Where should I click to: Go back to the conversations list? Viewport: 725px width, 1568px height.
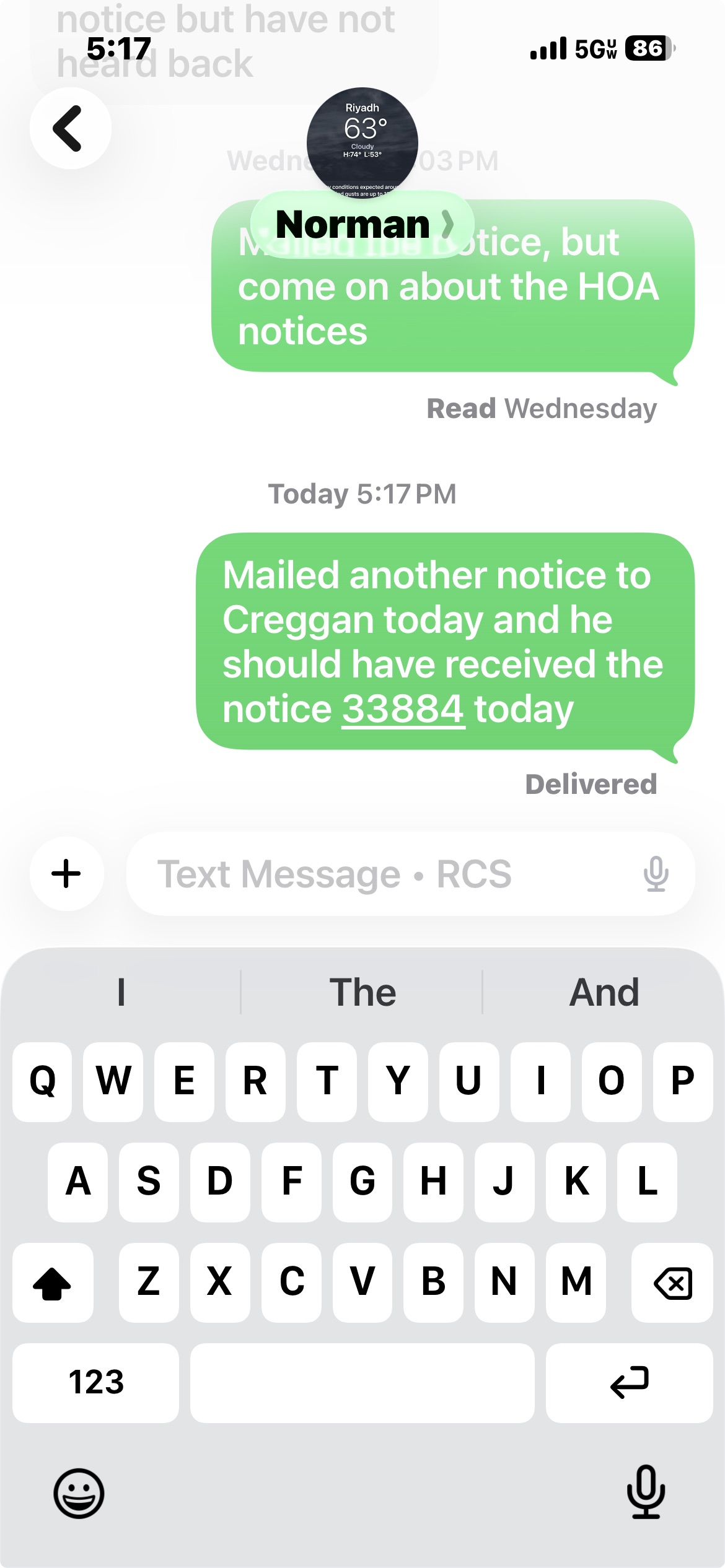[x=69, y=128]
